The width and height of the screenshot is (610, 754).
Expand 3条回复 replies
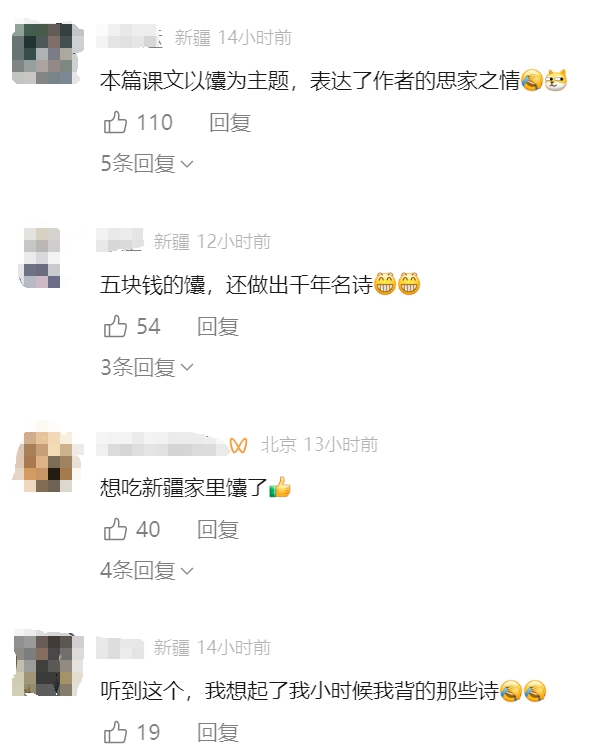click(x=147, y=368)
